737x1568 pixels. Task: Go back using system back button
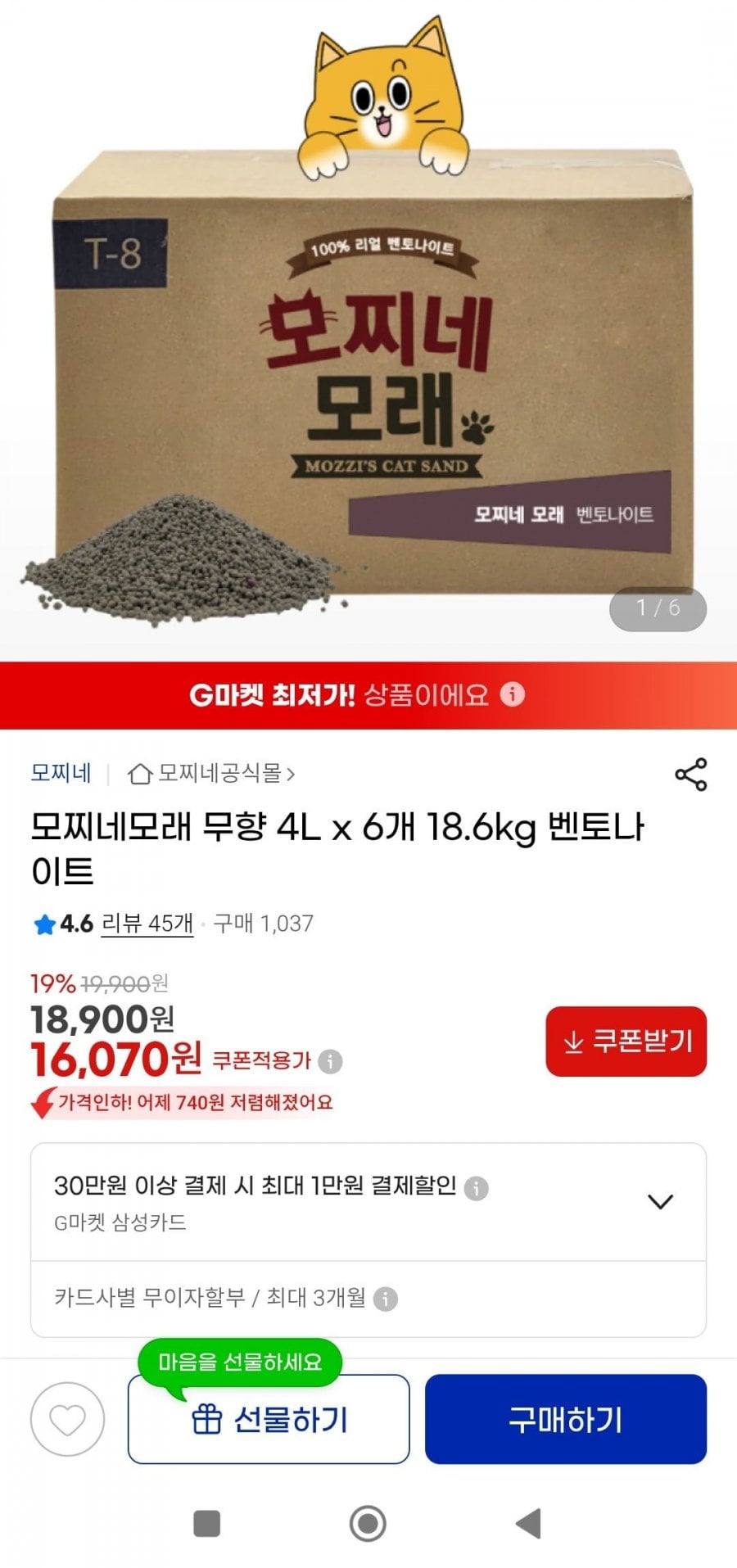coord(529,1524)
